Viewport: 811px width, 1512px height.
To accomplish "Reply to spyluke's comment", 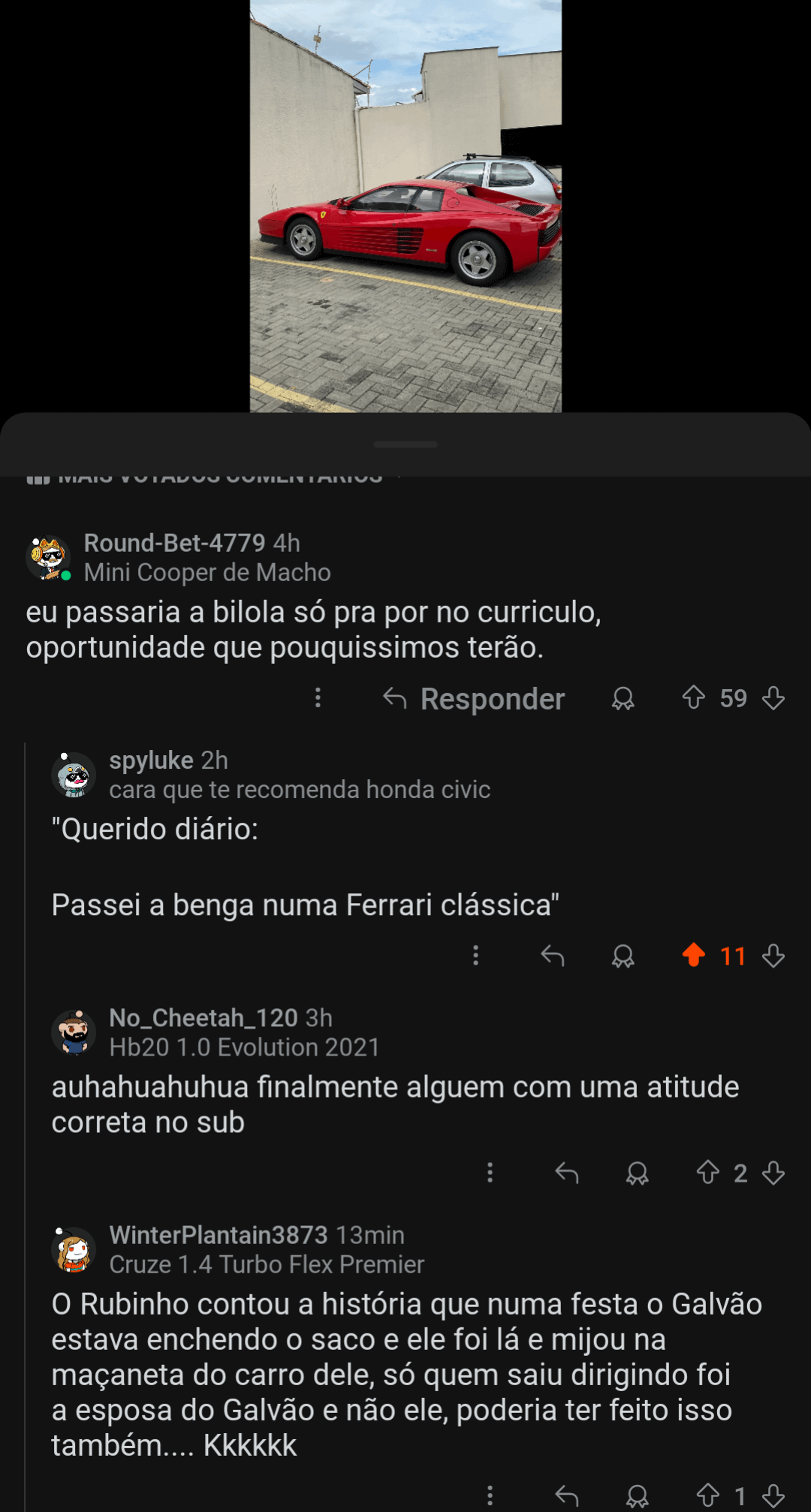I will 553,956.
